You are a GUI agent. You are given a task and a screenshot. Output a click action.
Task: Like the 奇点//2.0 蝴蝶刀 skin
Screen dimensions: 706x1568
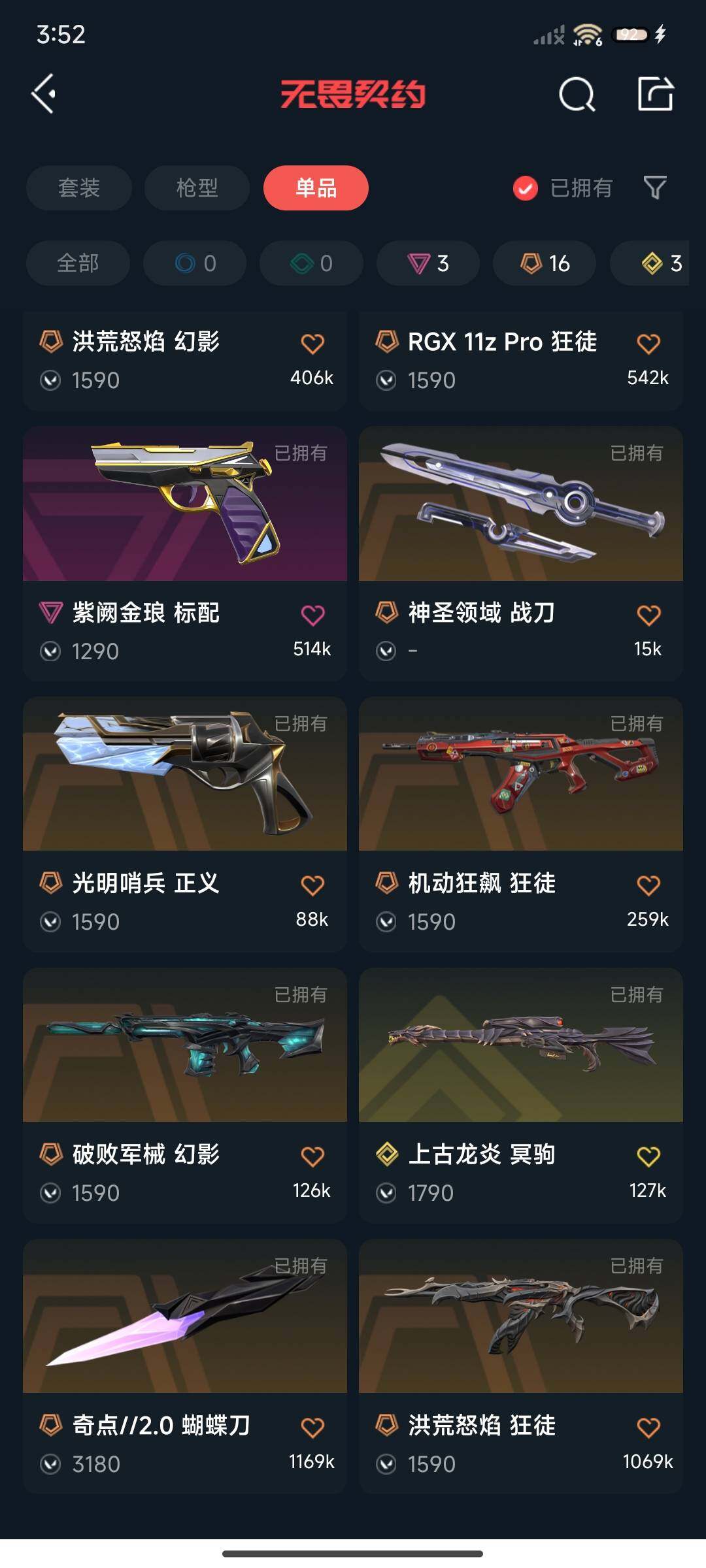point(312,1428)
